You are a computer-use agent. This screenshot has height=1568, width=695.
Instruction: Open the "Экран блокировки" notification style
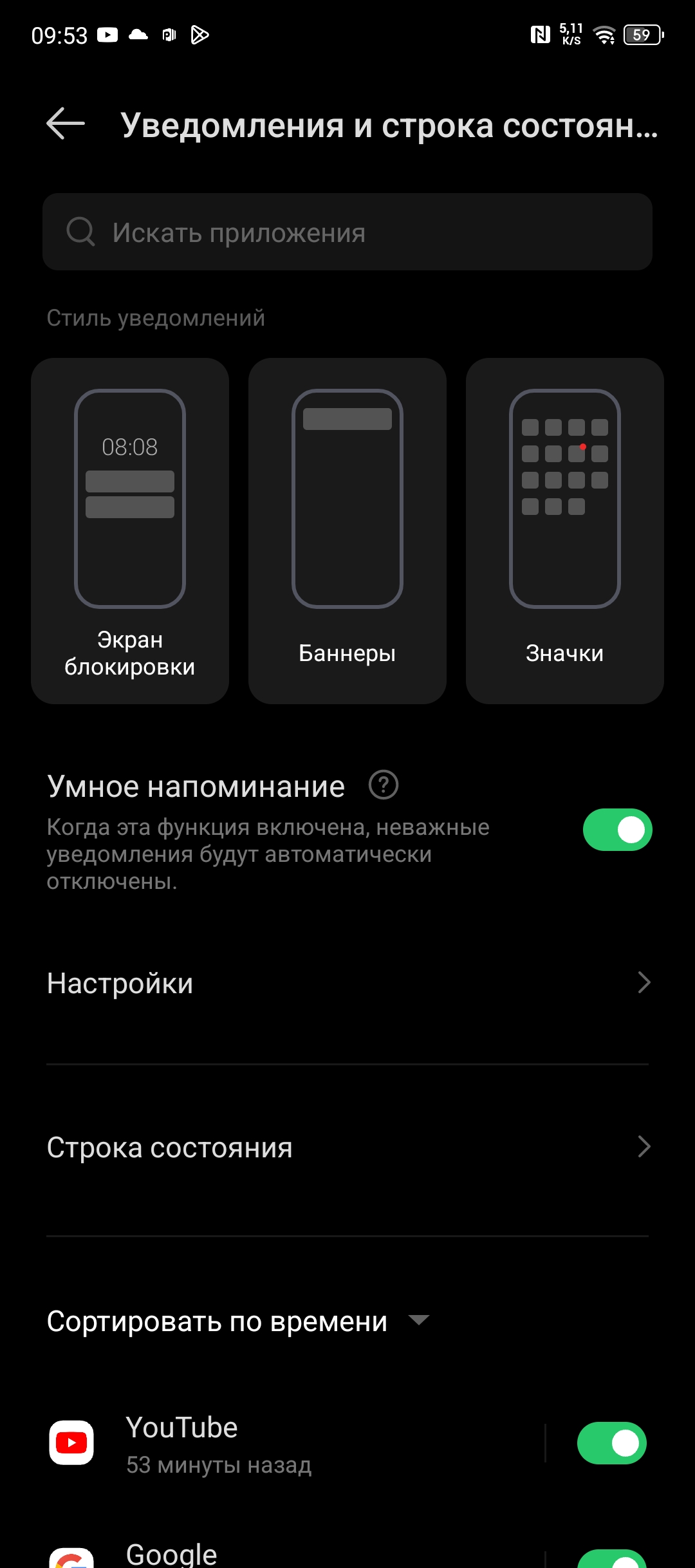(x=130, y=530)
